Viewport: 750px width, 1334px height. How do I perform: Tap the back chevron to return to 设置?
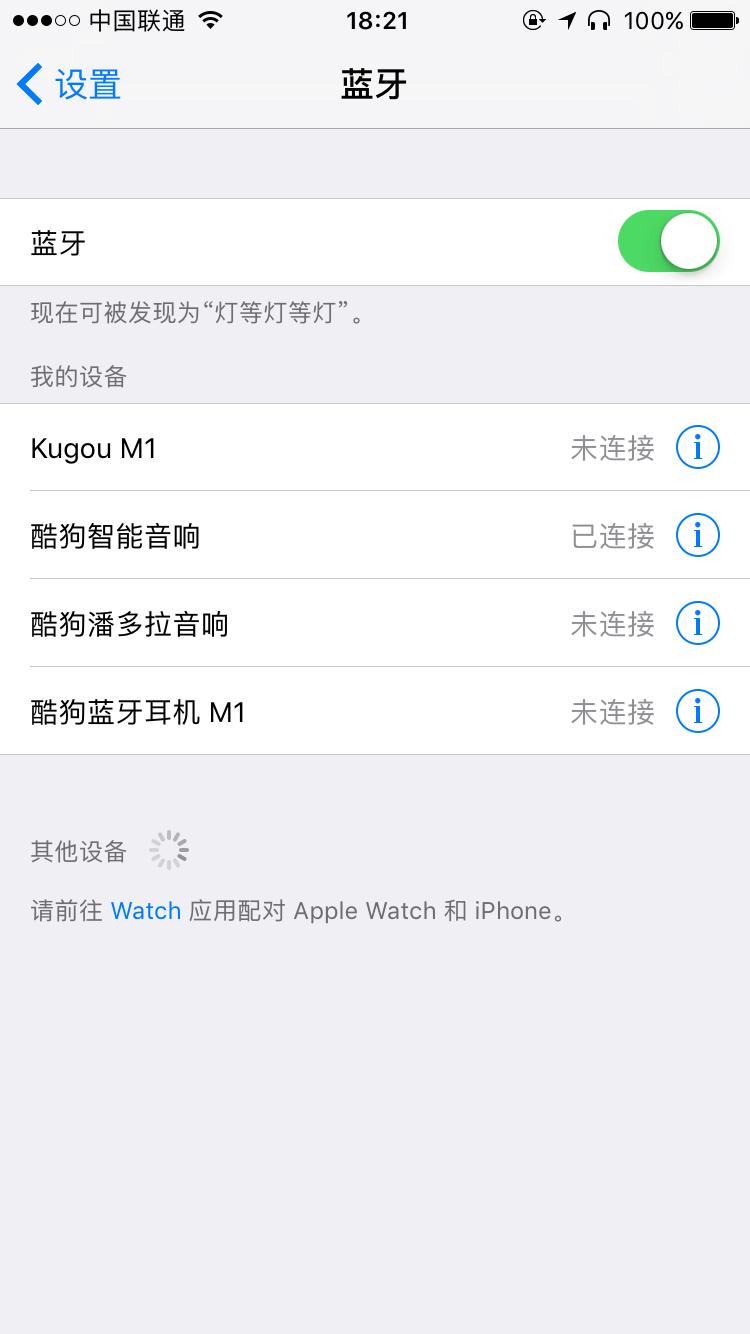point(28,84)
